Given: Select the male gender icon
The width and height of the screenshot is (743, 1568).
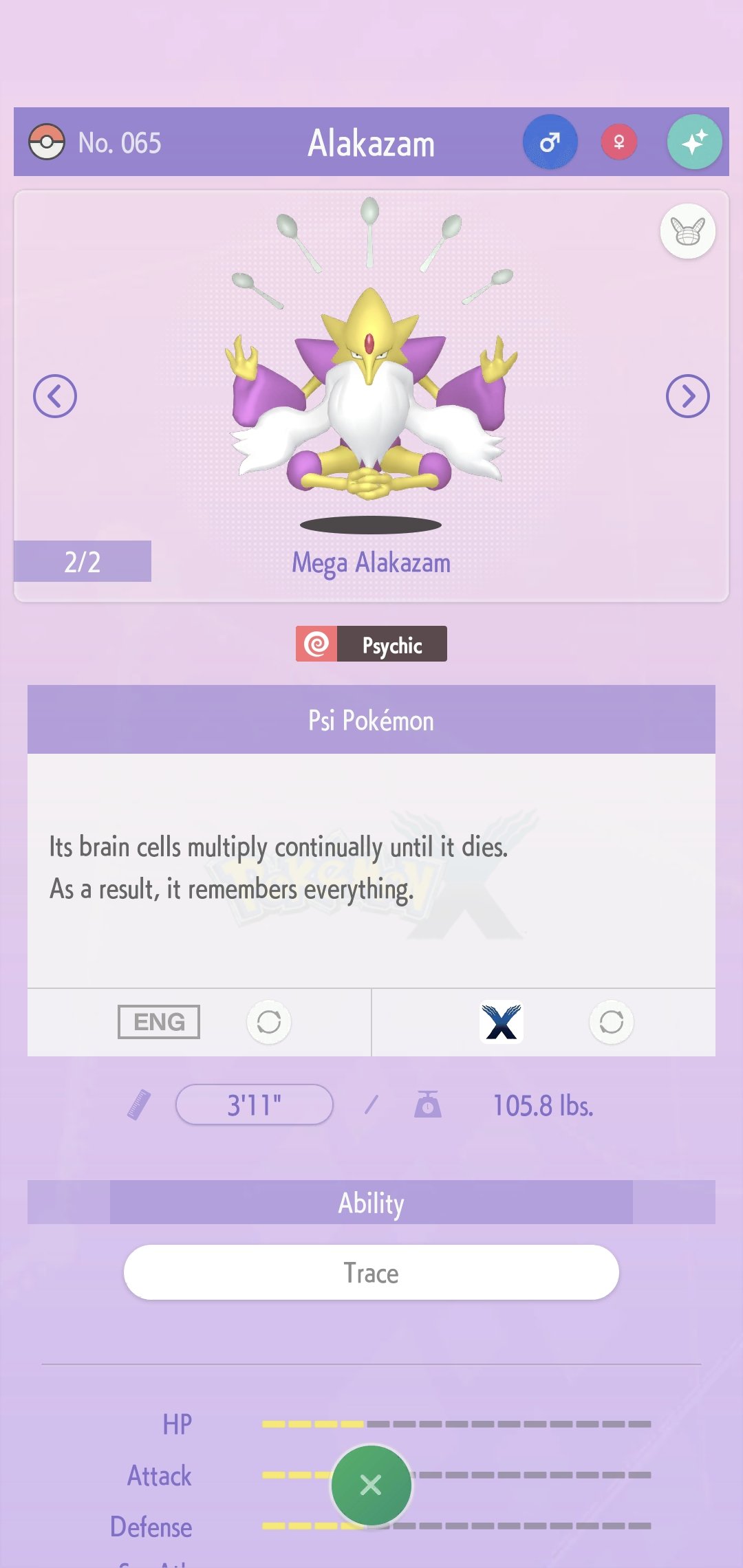Looking at the screenshot, I should [550, 142].
